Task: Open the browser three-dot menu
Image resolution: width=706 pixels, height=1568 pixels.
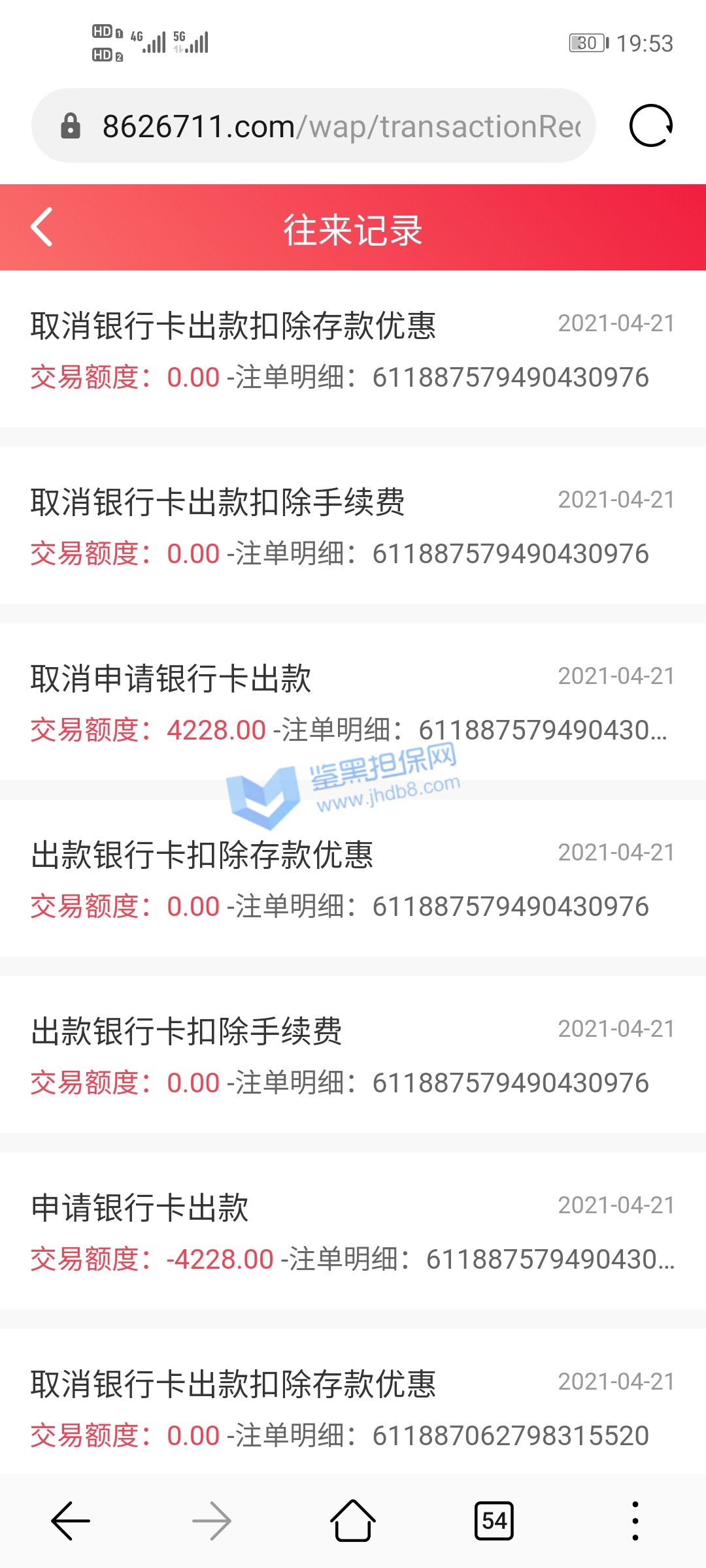Action: click(635, 1521)
